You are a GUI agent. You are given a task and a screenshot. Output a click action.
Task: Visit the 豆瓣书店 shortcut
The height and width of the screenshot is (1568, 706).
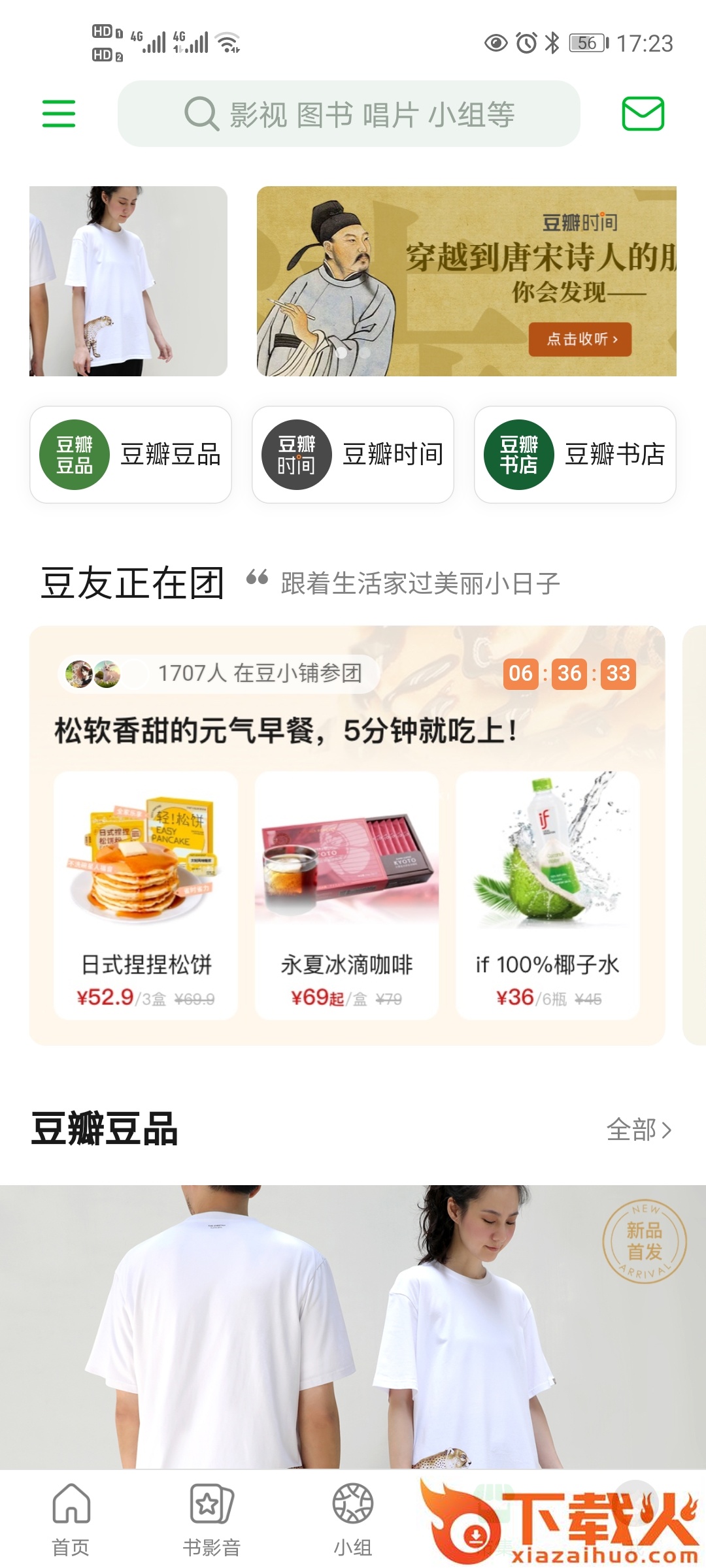575,455
